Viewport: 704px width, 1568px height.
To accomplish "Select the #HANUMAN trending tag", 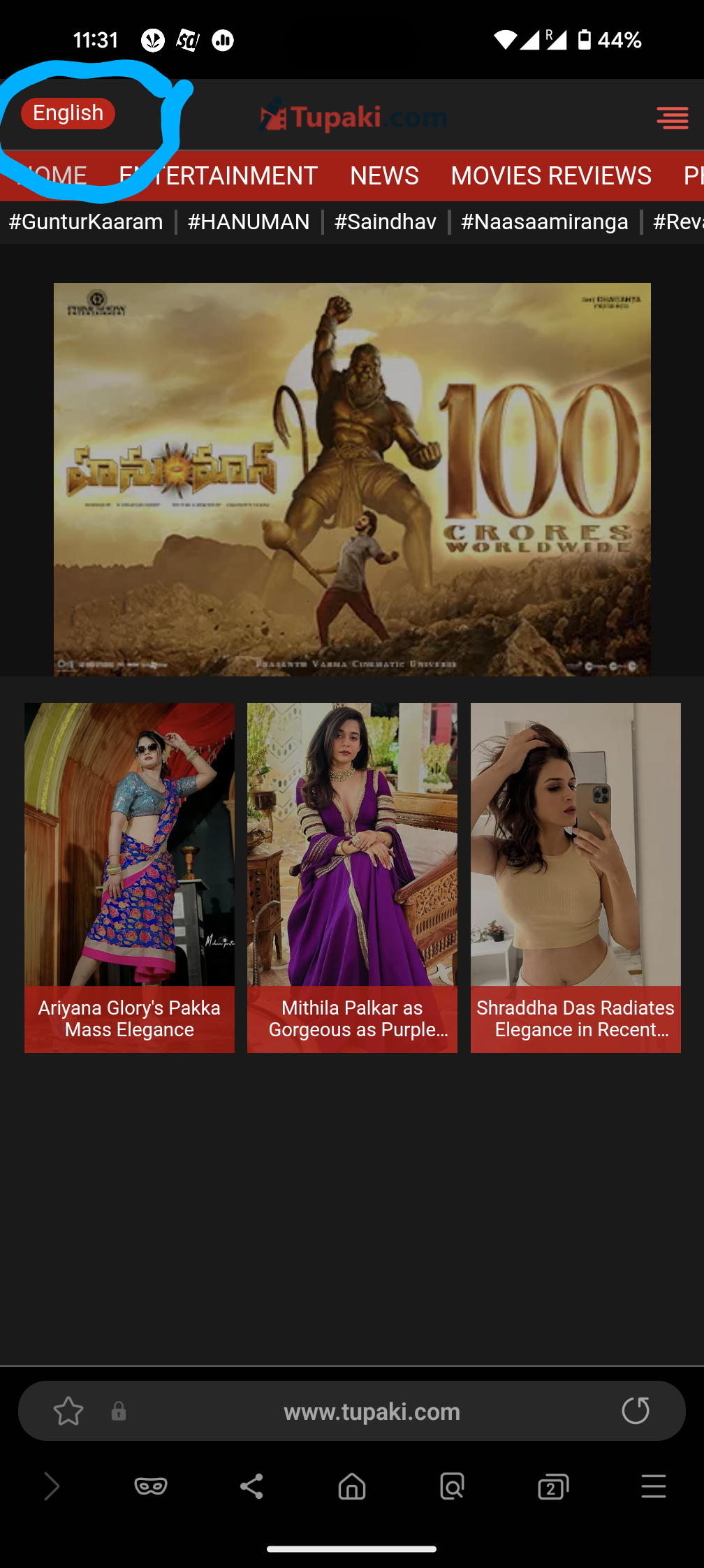I will [249, 222].
